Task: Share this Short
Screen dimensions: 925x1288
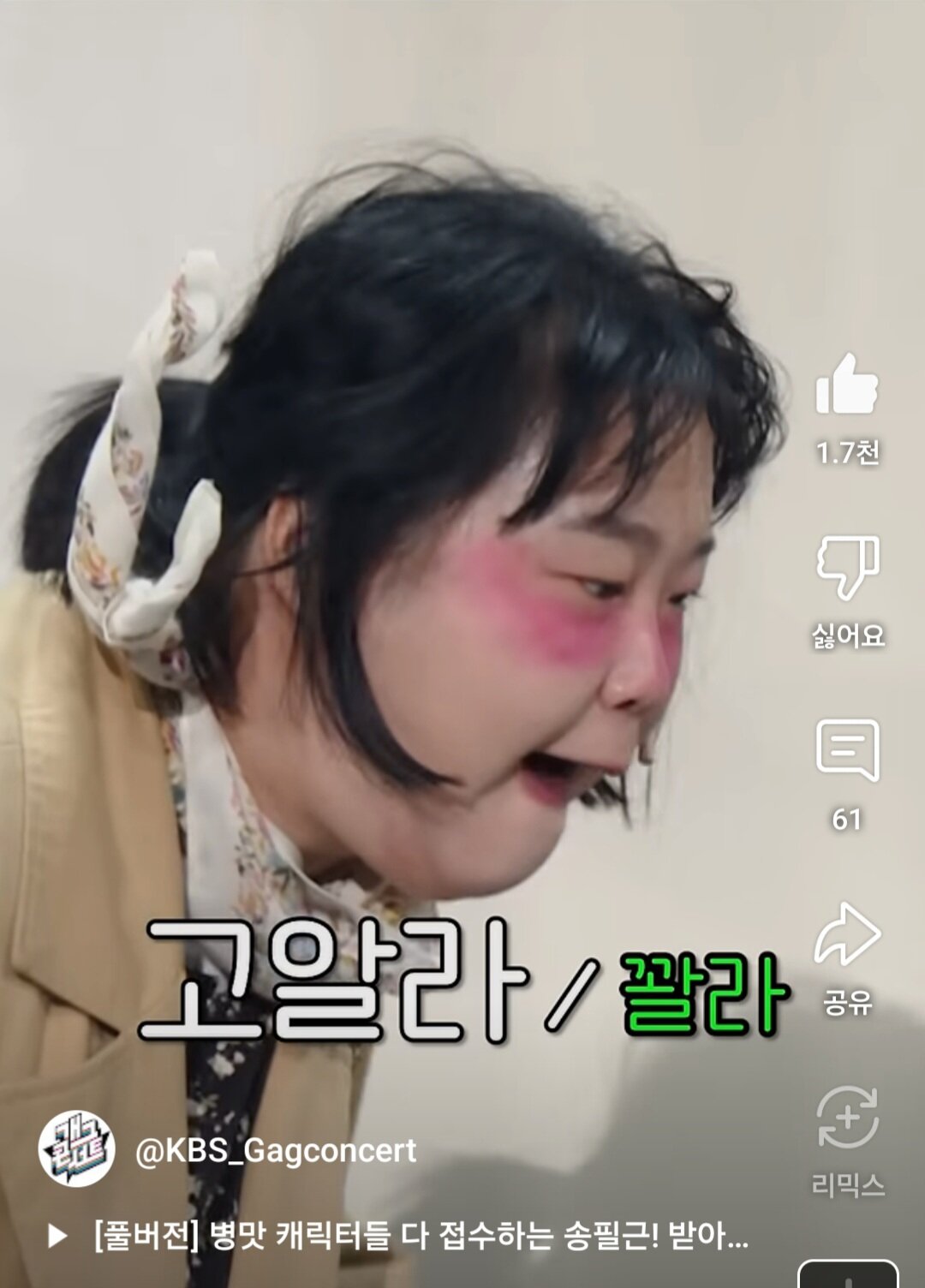Action: [846, 935]
